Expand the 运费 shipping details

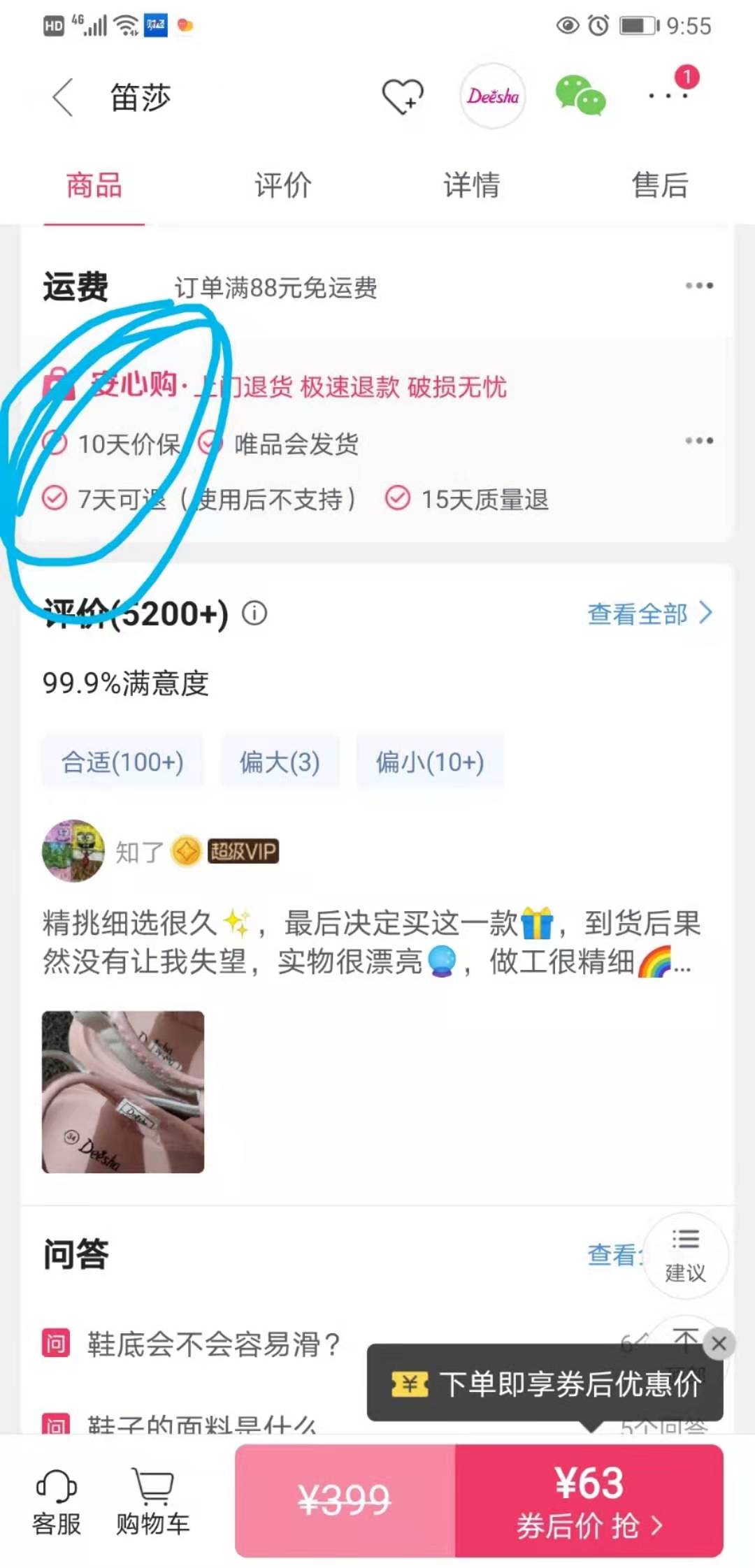(698, 286)
